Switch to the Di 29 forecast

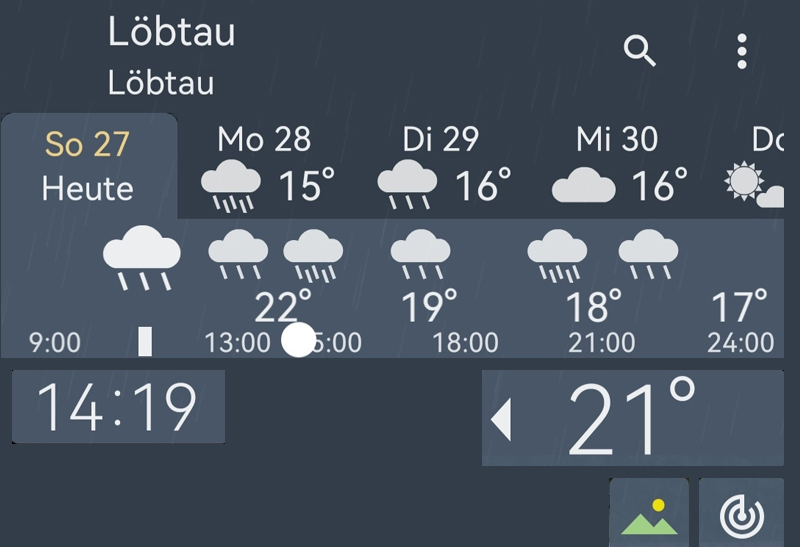443,167
